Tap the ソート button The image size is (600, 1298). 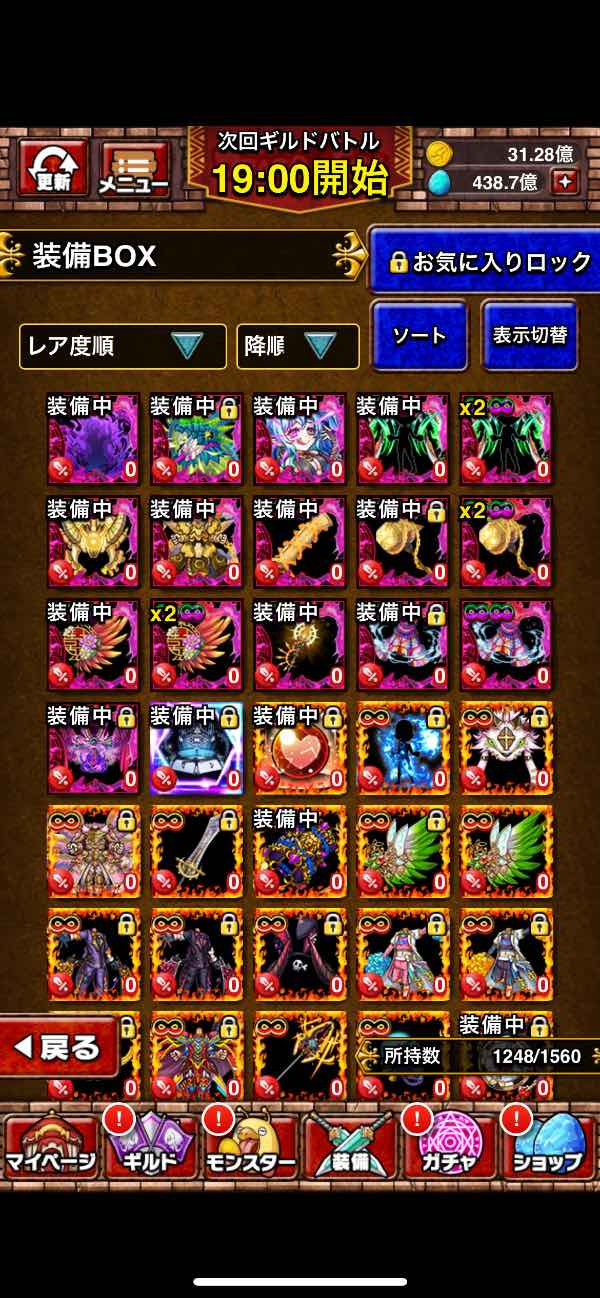coord(418,336)
